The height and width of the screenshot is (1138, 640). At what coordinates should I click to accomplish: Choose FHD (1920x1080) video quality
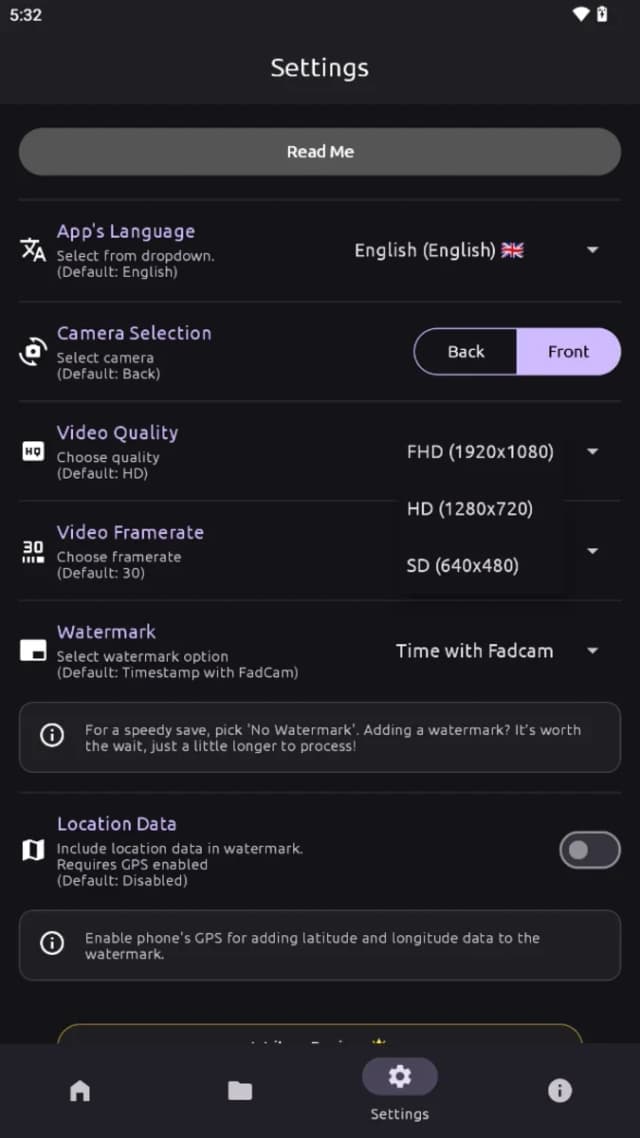[x=480, y=452]
